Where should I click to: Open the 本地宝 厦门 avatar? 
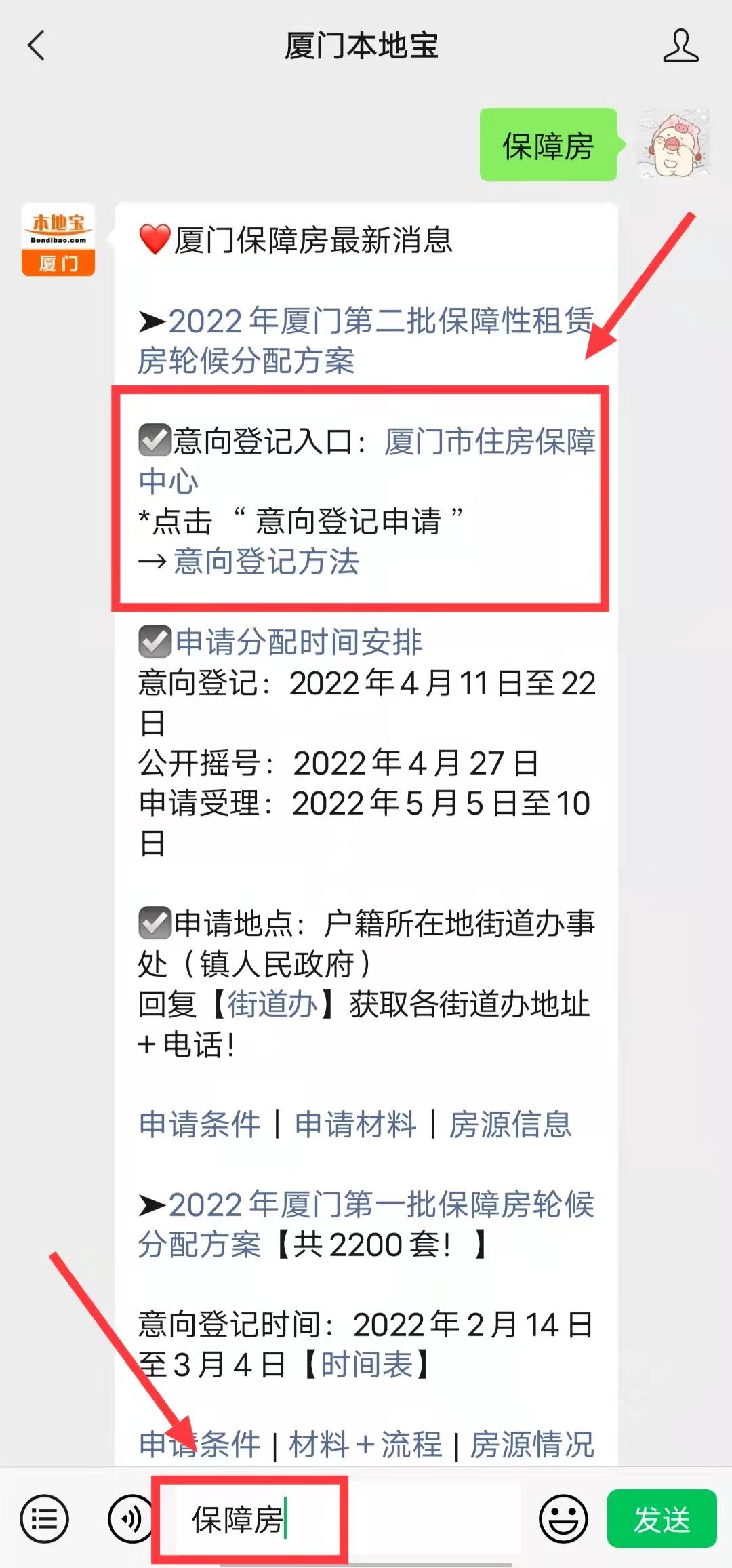point(58,240)
